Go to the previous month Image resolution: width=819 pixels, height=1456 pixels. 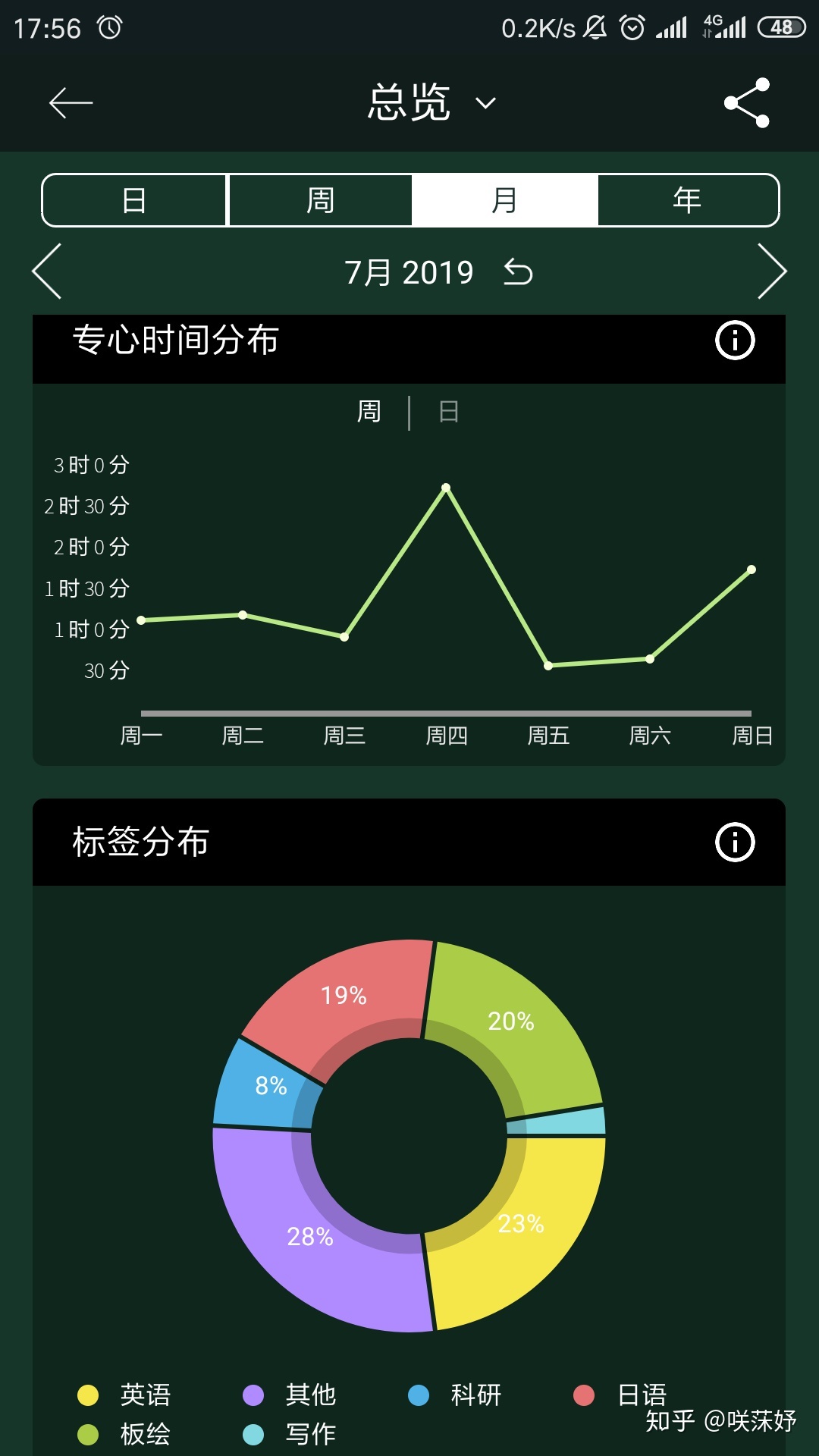click(47, 271)
